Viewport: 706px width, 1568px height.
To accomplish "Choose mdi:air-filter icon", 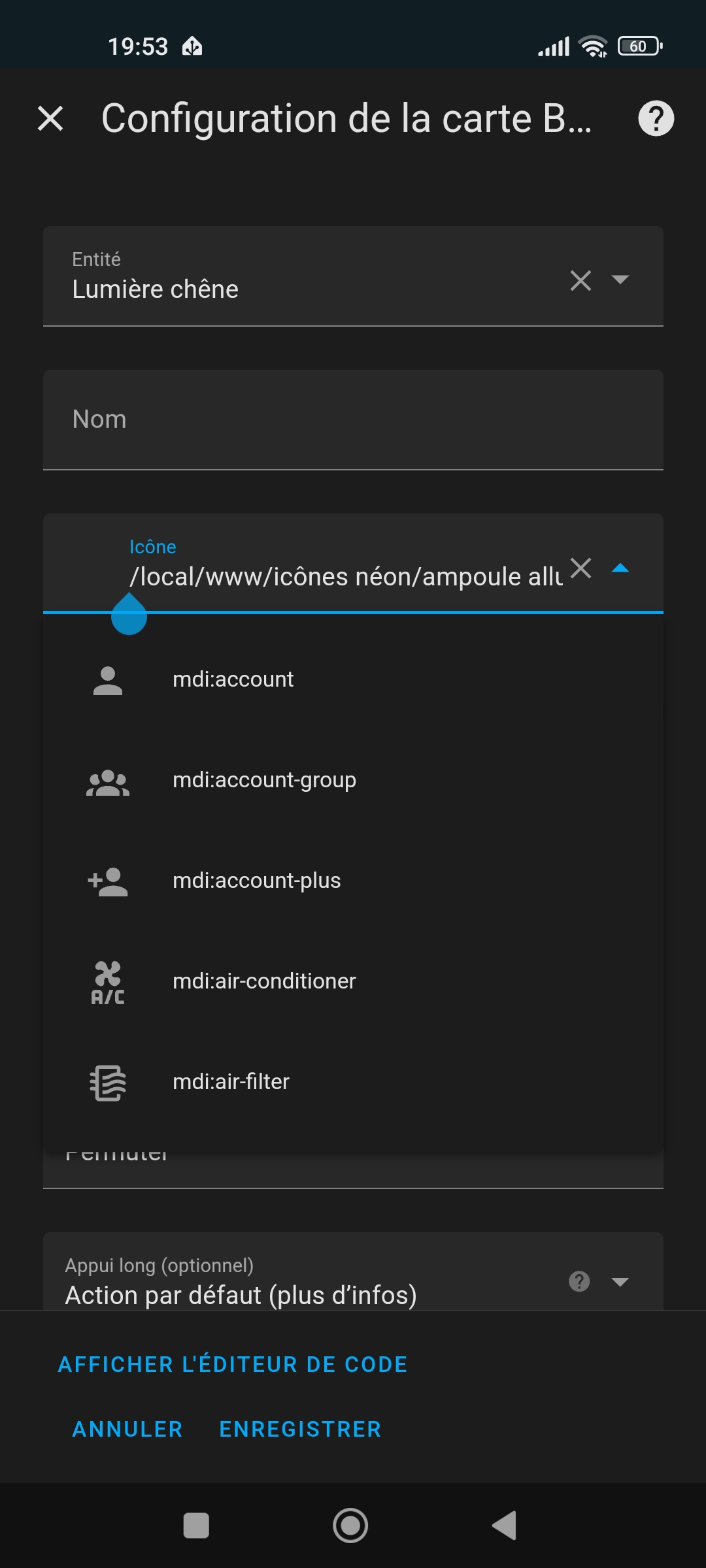I will (353, 1082).
